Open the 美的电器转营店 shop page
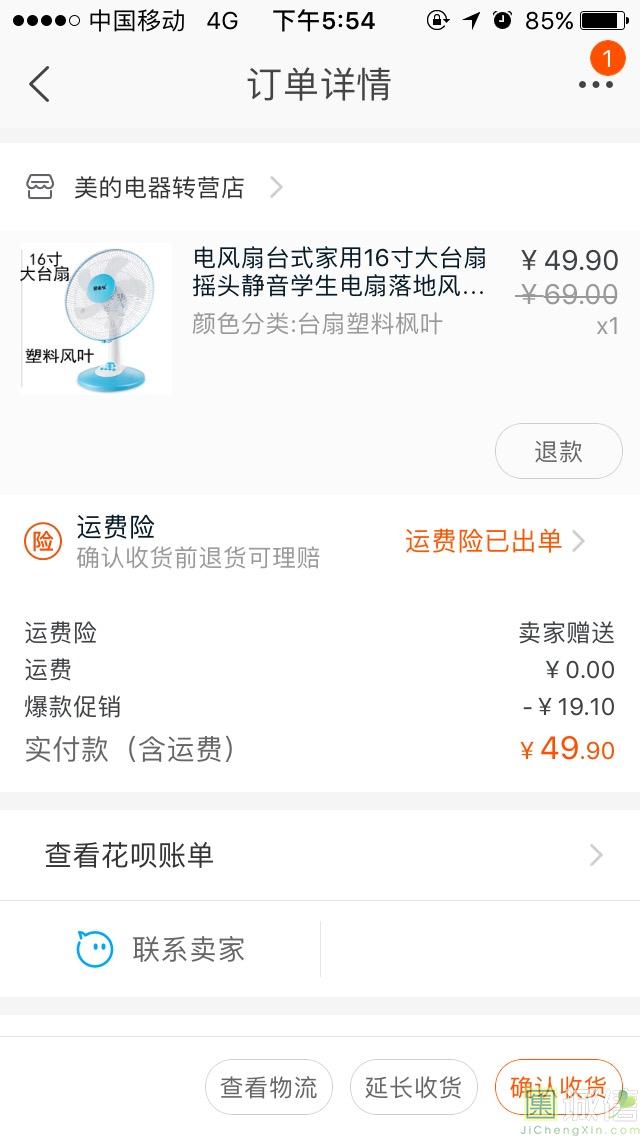The width and height of the screenshot is (640, 1136). click(158, 187)
